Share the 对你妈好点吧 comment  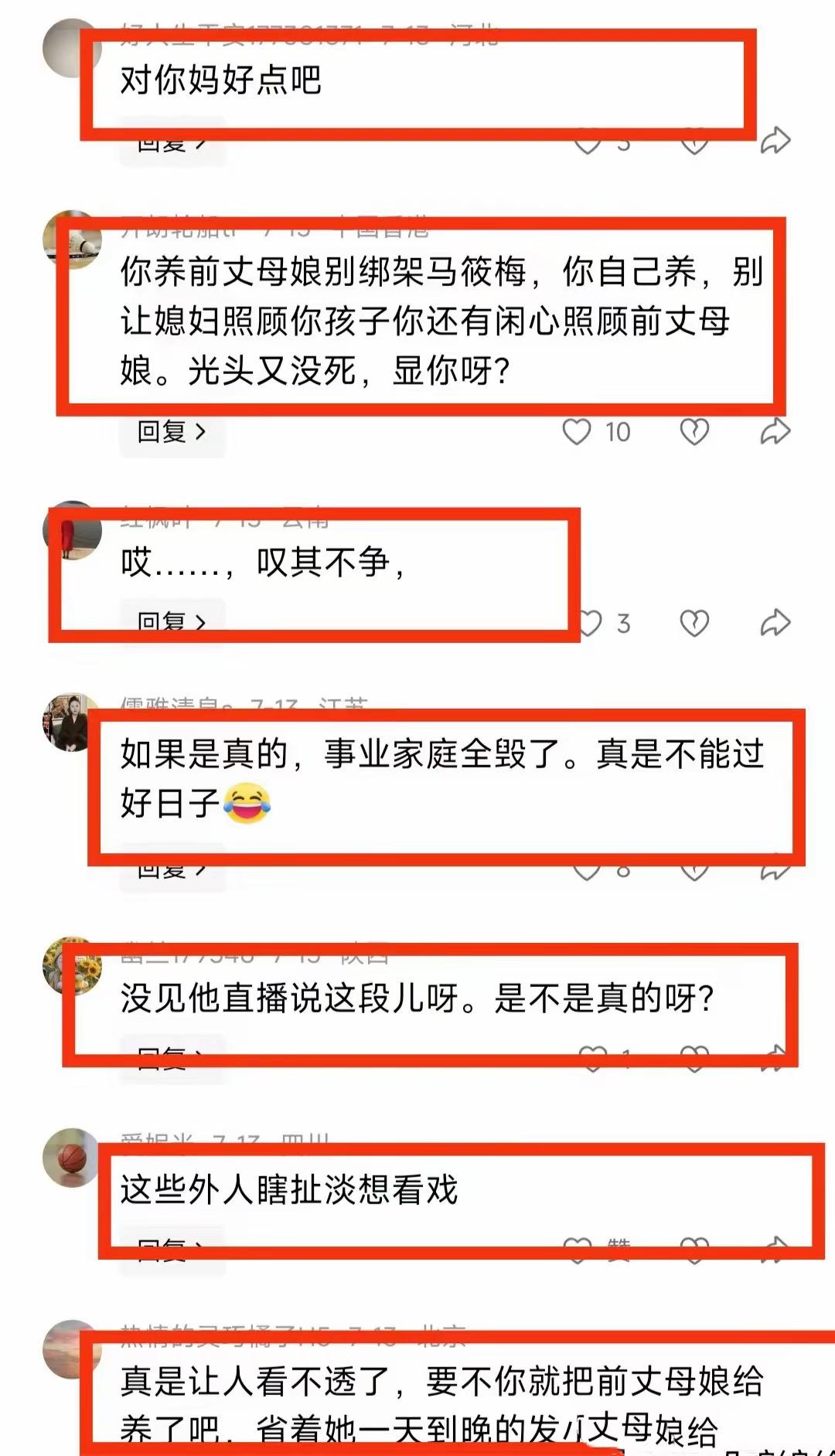tap(775, 141)
